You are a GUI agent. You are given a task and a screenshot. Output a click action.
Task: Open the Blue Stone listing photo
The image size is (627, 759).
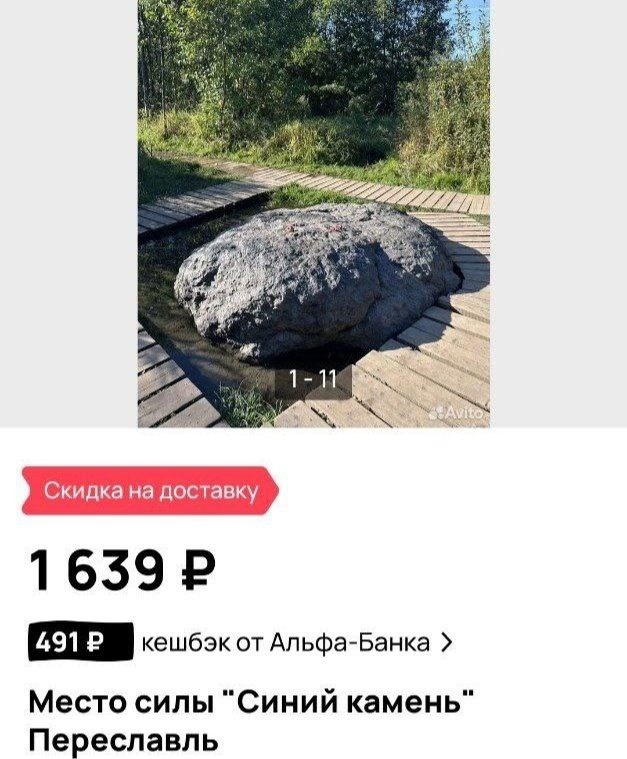click(314, 213)
